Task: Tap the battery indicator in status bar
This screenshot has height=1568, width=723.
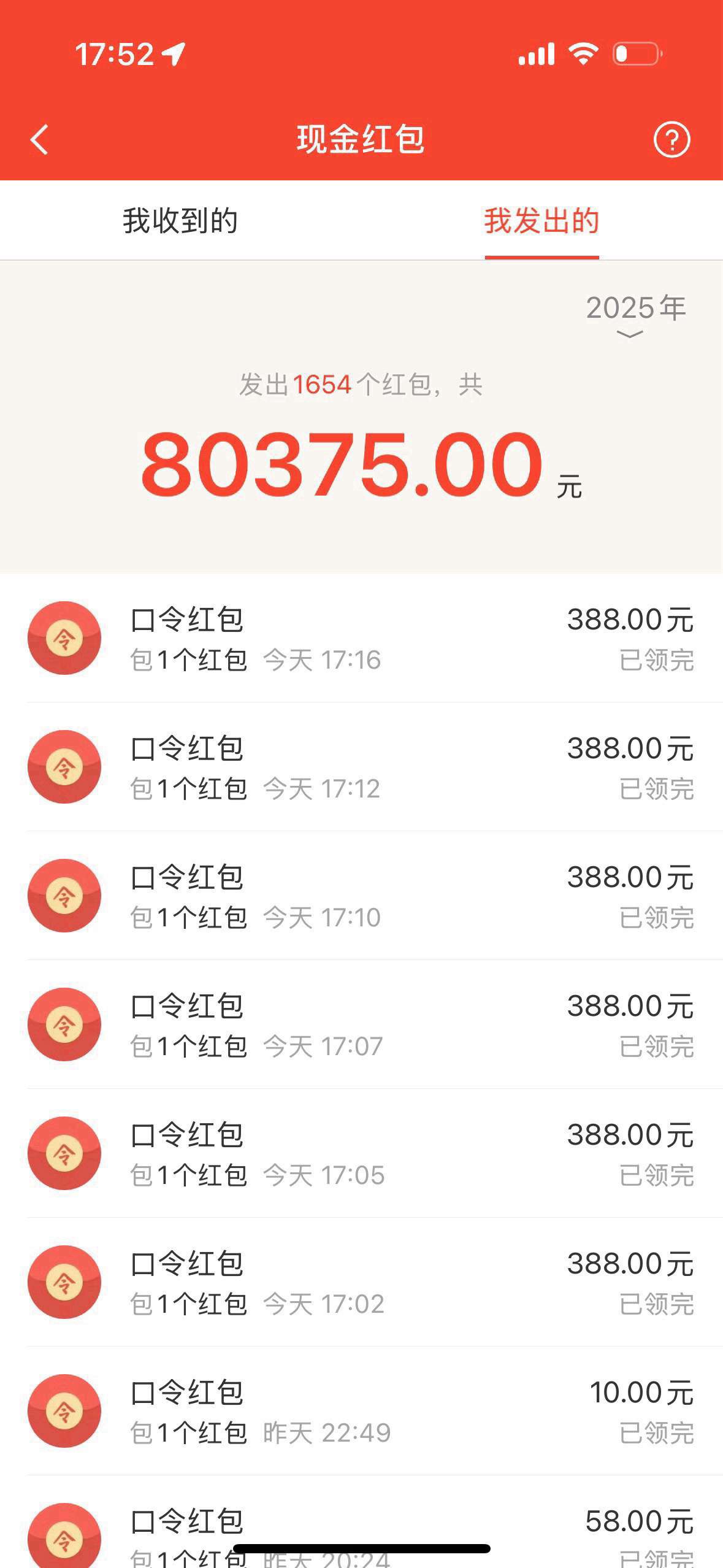Action: click(635, 54)
